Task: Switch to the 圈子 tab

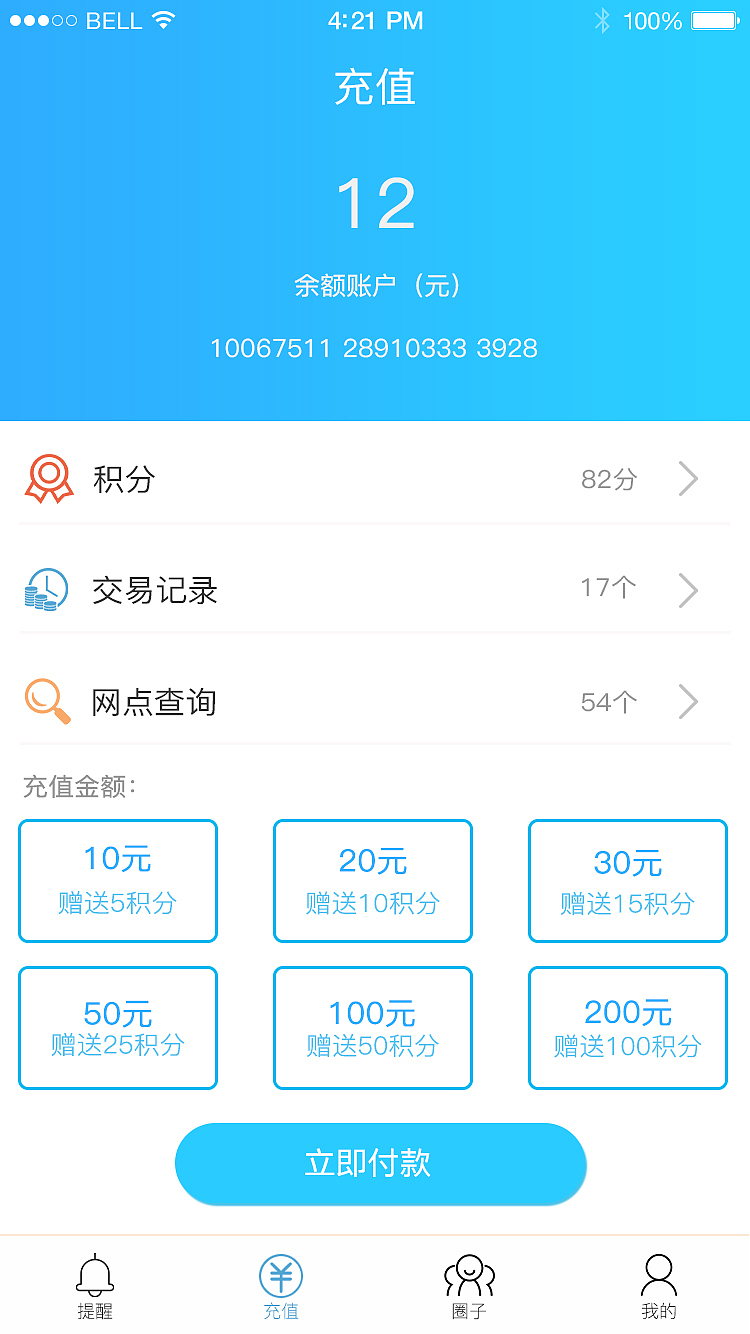Action: click(469, 1290)
